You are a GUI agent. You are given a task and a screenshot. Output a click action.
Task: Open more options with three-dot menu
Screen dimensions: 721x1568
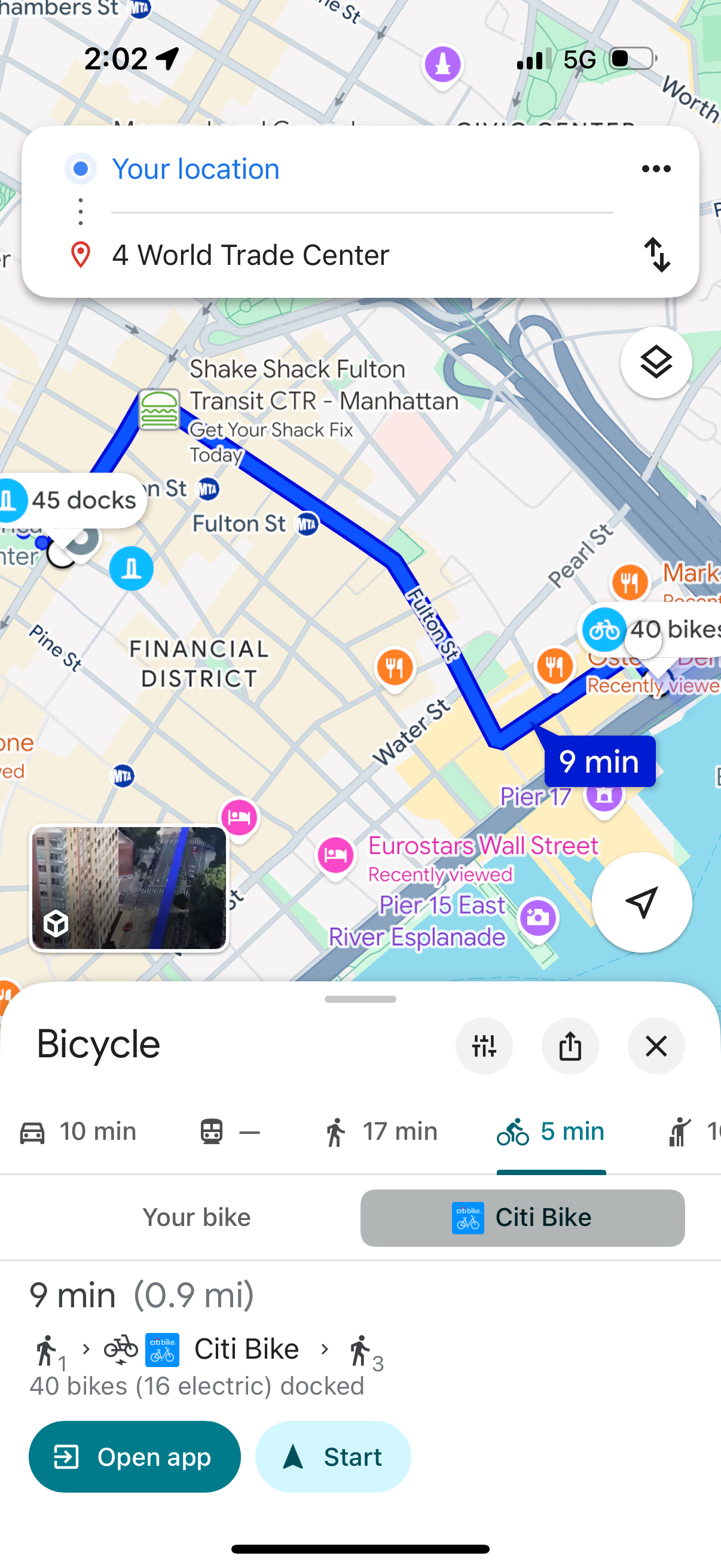(656, 169)
